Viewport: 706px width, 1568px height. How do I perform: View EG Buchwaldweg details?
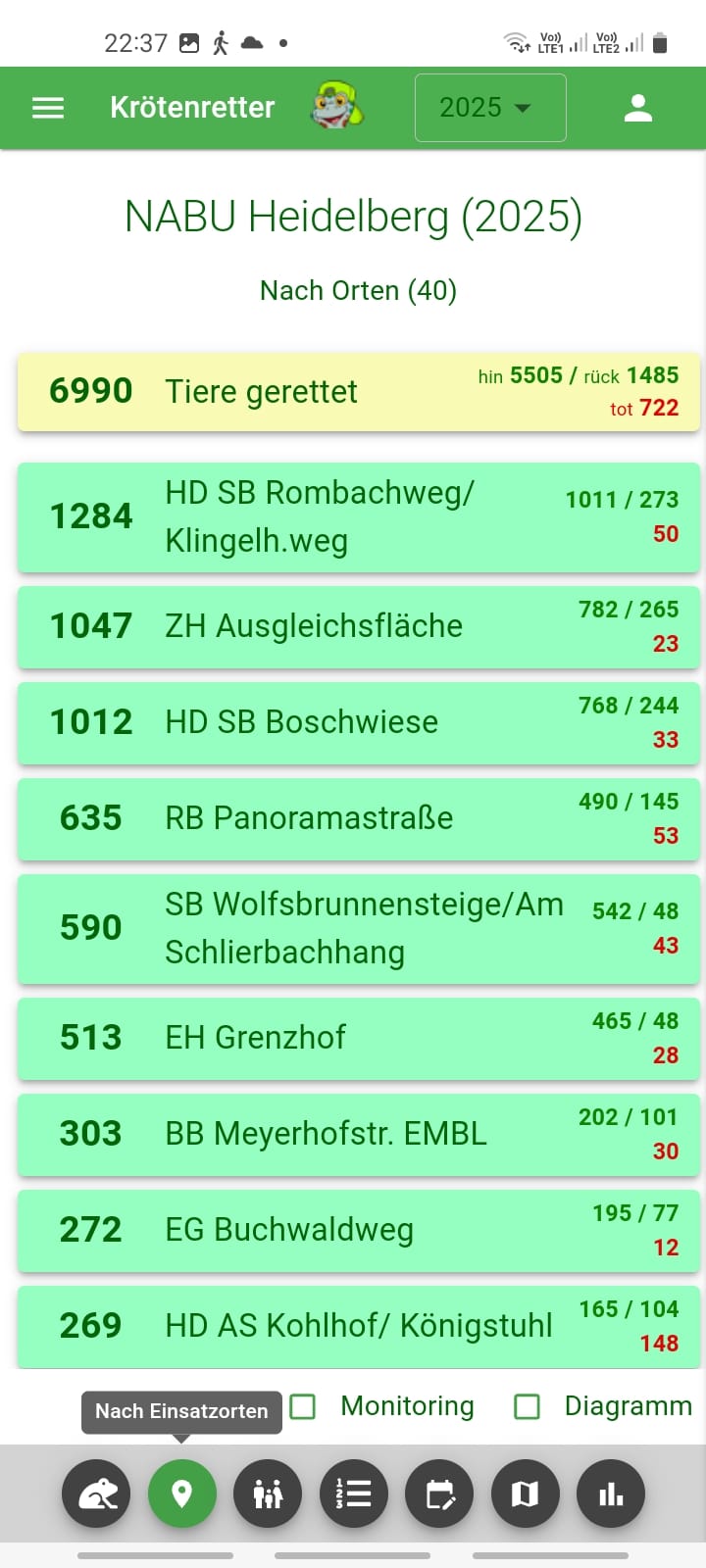358,1231
